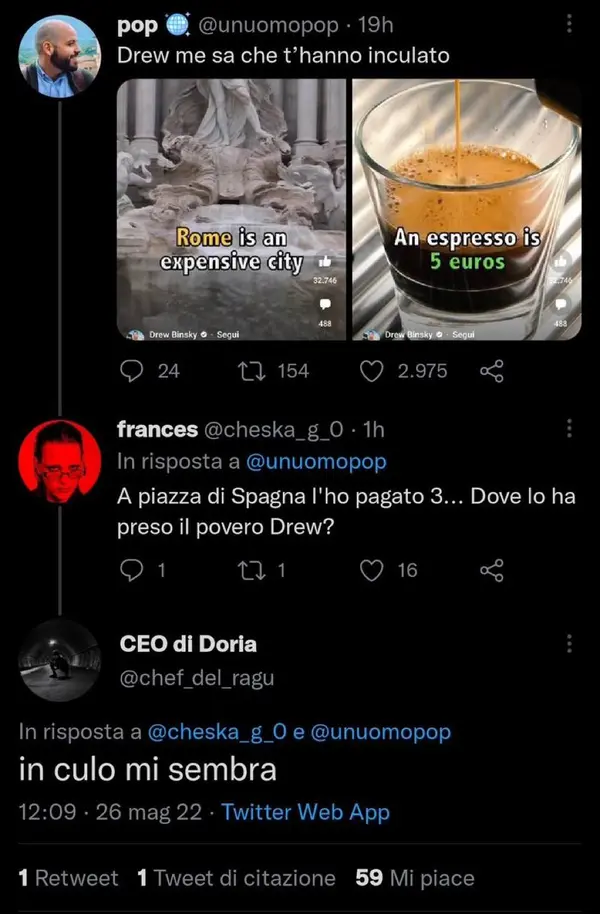Reply to pop's tweet
The width and height of the screenshot is (600, 914).
pos(133,371)
